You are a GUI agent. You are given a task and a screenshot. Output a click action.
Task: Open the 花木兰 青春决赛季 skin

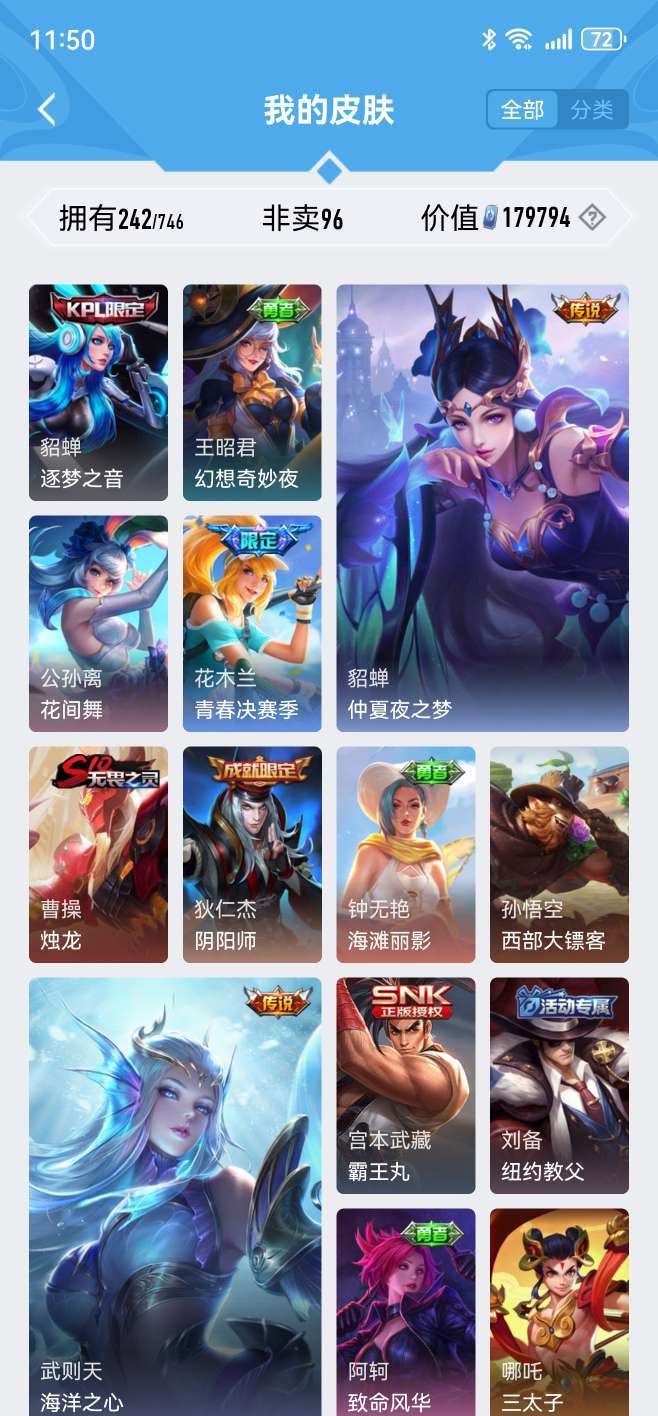(x=252, y=623)
